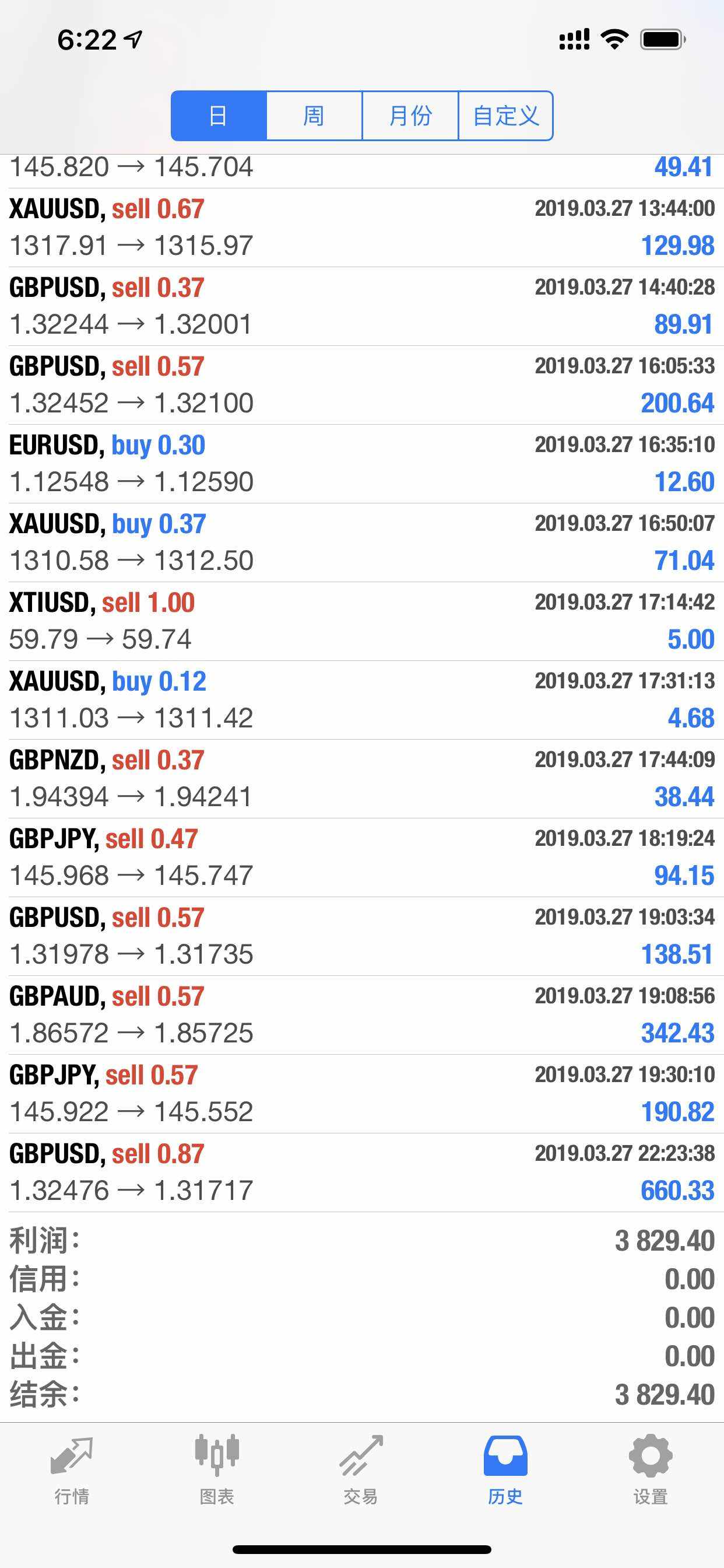Tap the EURUSD buy 0.30 trade row
Image resolution: width=724 pixels, height=1568 pixels.
tap(361, 464)
